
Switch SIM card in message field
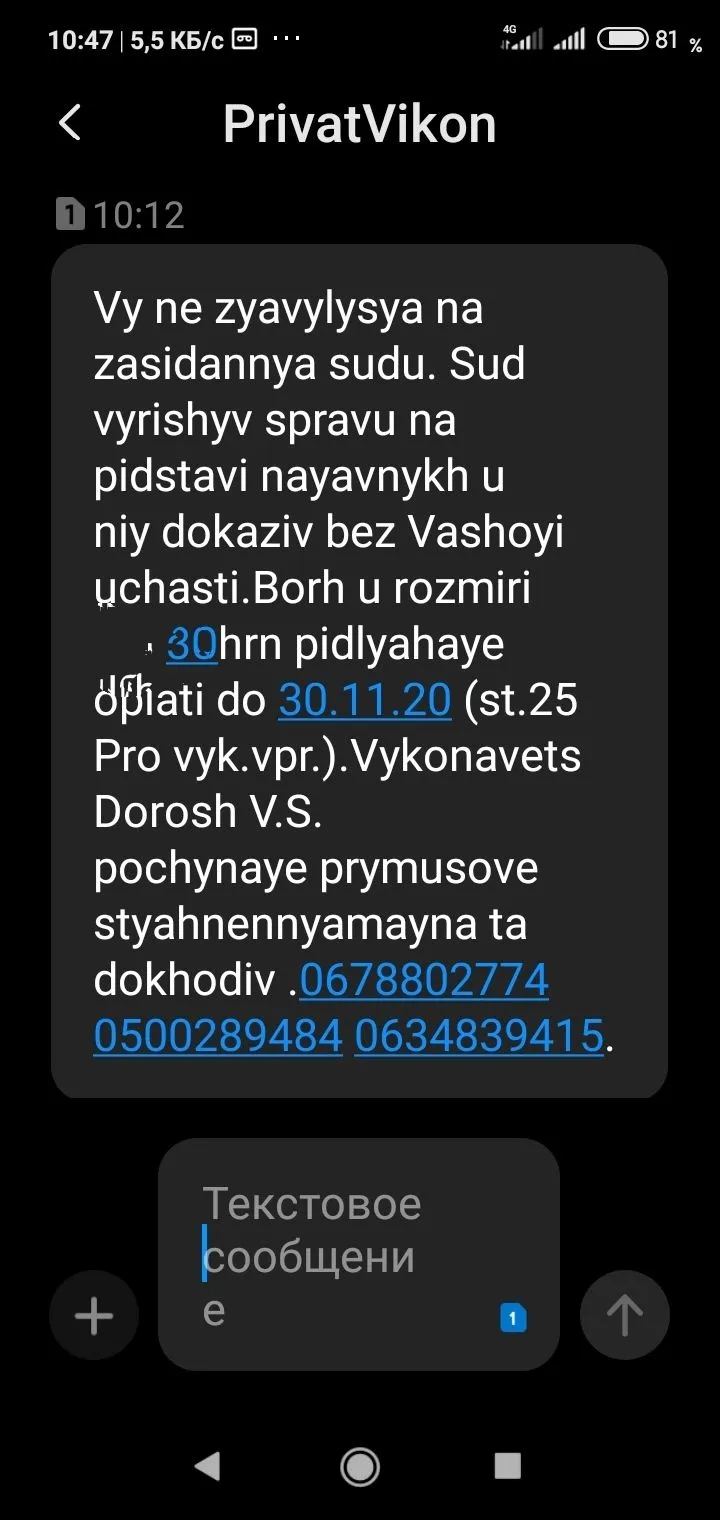512,1318
